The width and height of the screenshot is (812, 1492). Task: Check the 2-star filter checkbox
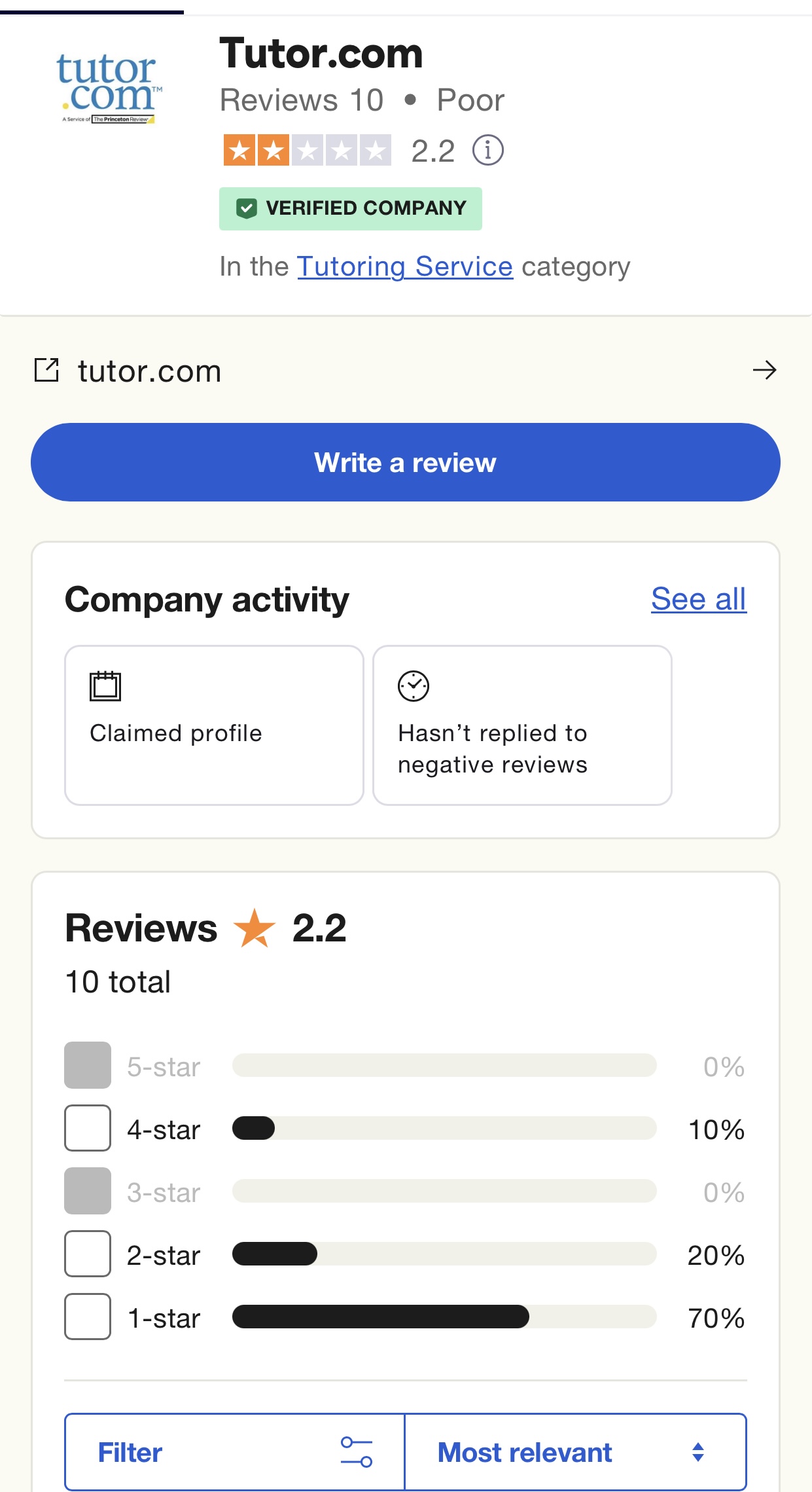(x=88, y=1254)
